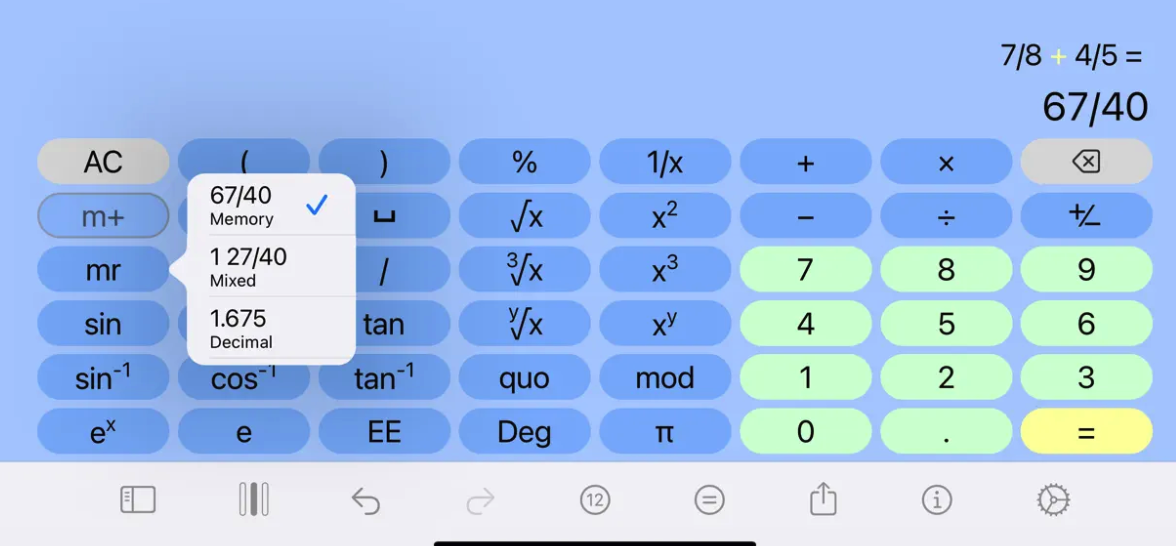The image size is (1176, 546).
Task: Open the settings gear
Action: (1053, 499)
